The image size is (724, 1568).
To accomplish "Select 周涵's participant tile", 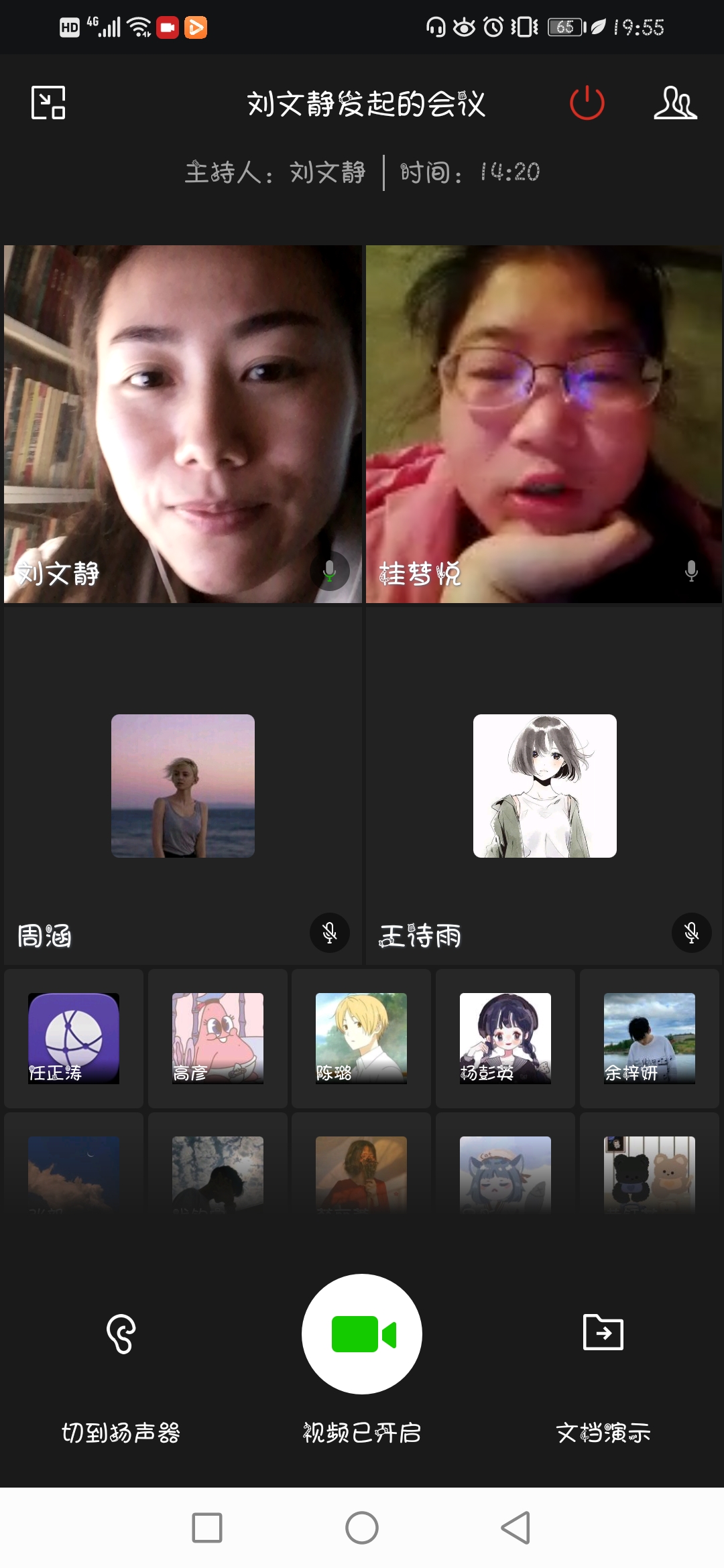I will 182,786.
